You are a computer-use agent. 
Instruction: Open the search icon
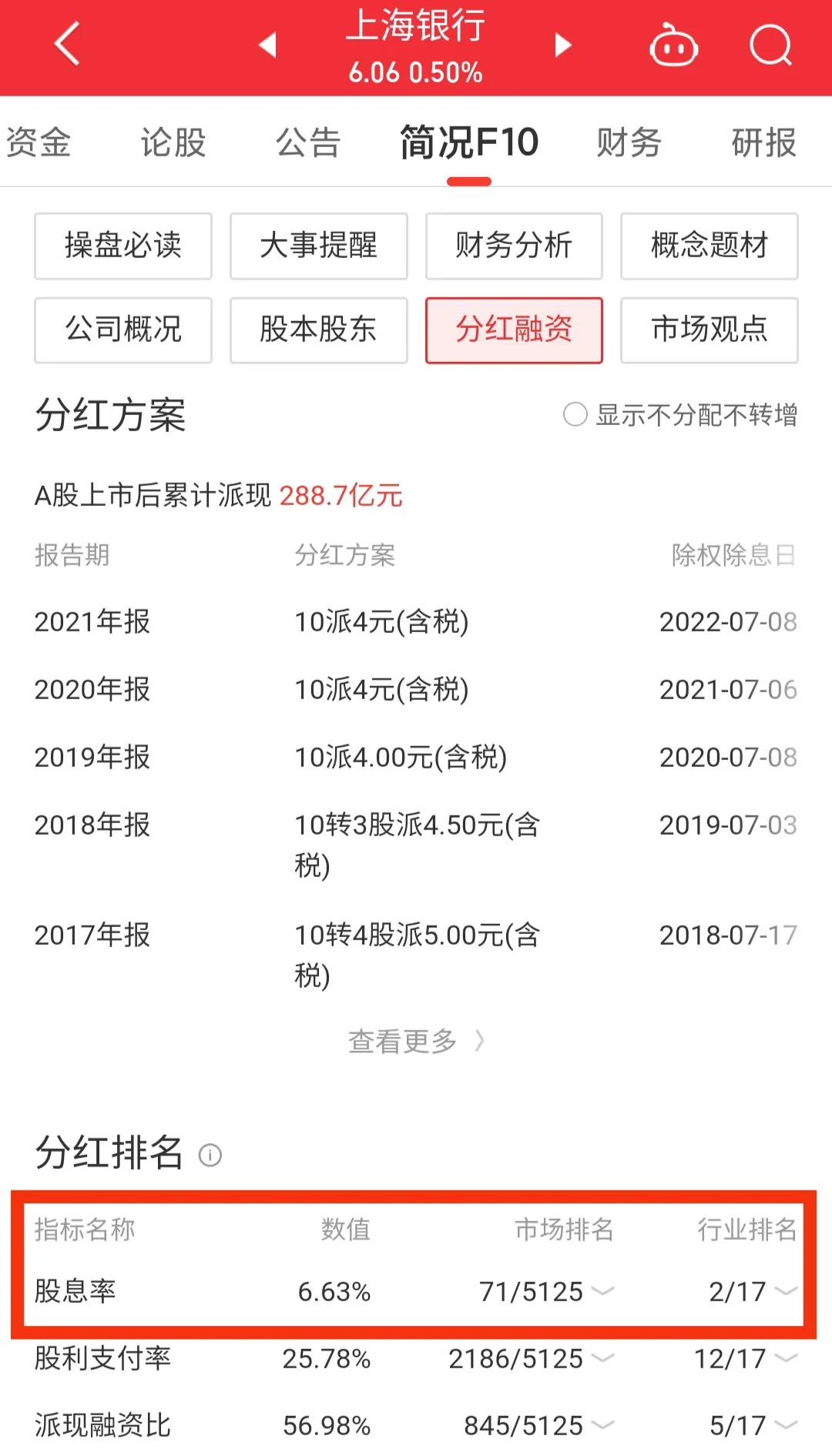773,44
